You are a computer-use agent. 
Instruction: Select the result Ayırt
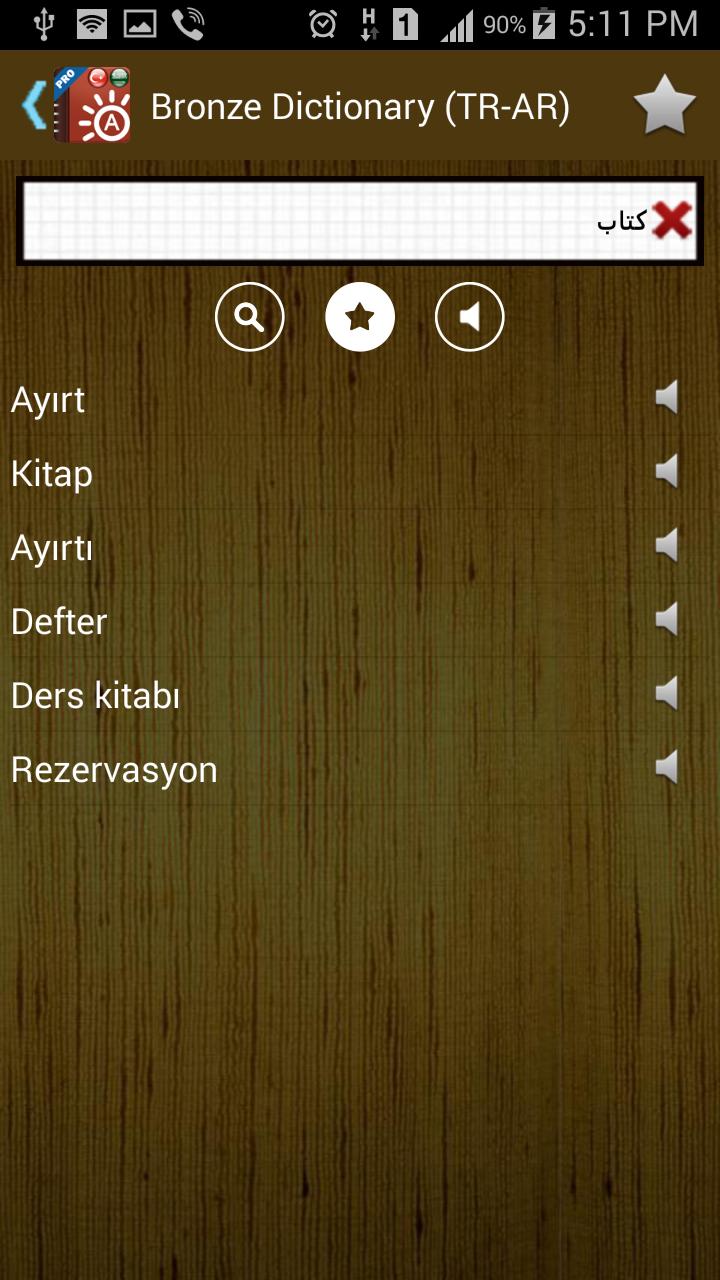tap(47, 399)
